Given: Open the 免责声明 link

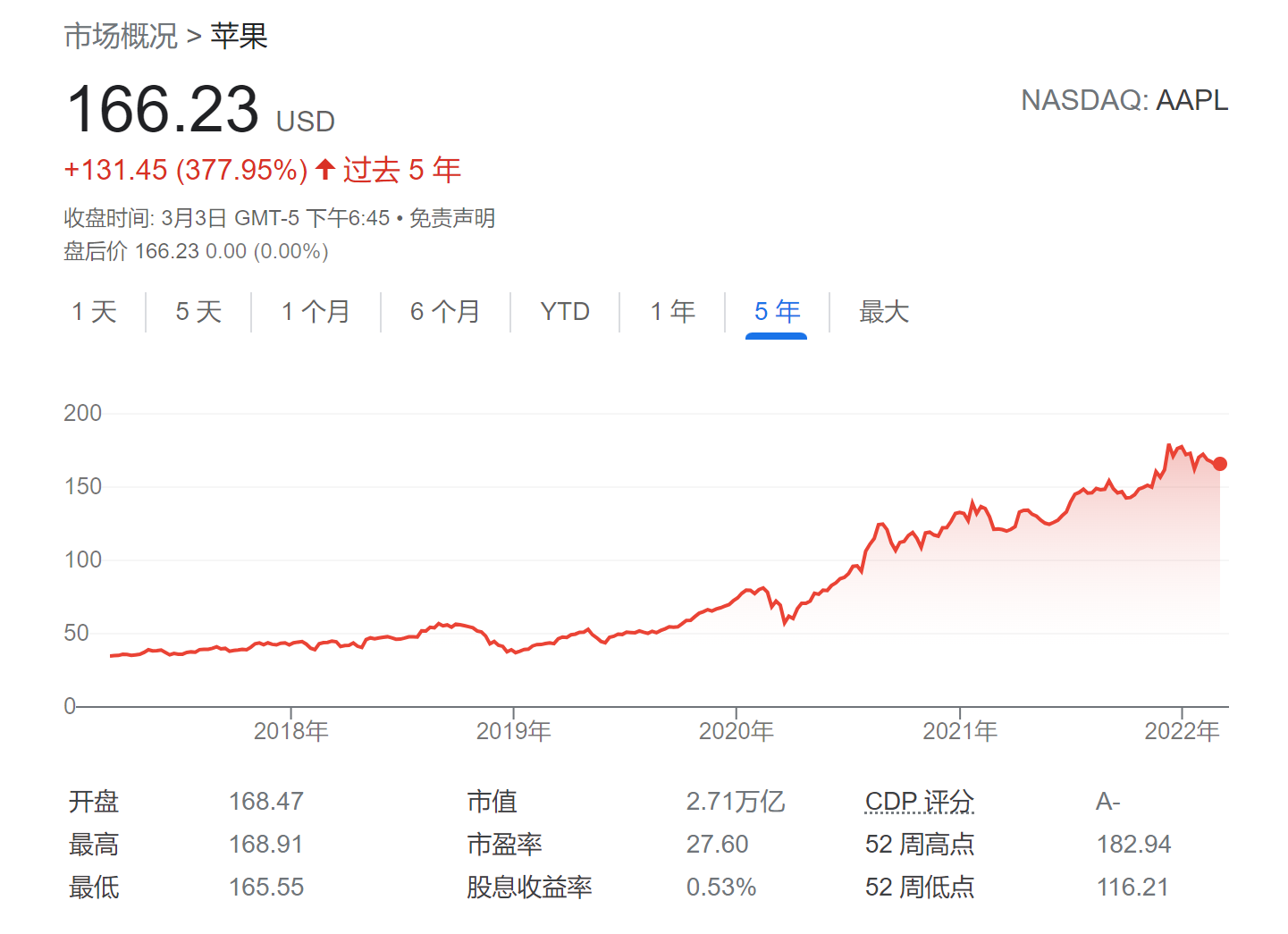Looking at the screenshot, I should [452, 218].
